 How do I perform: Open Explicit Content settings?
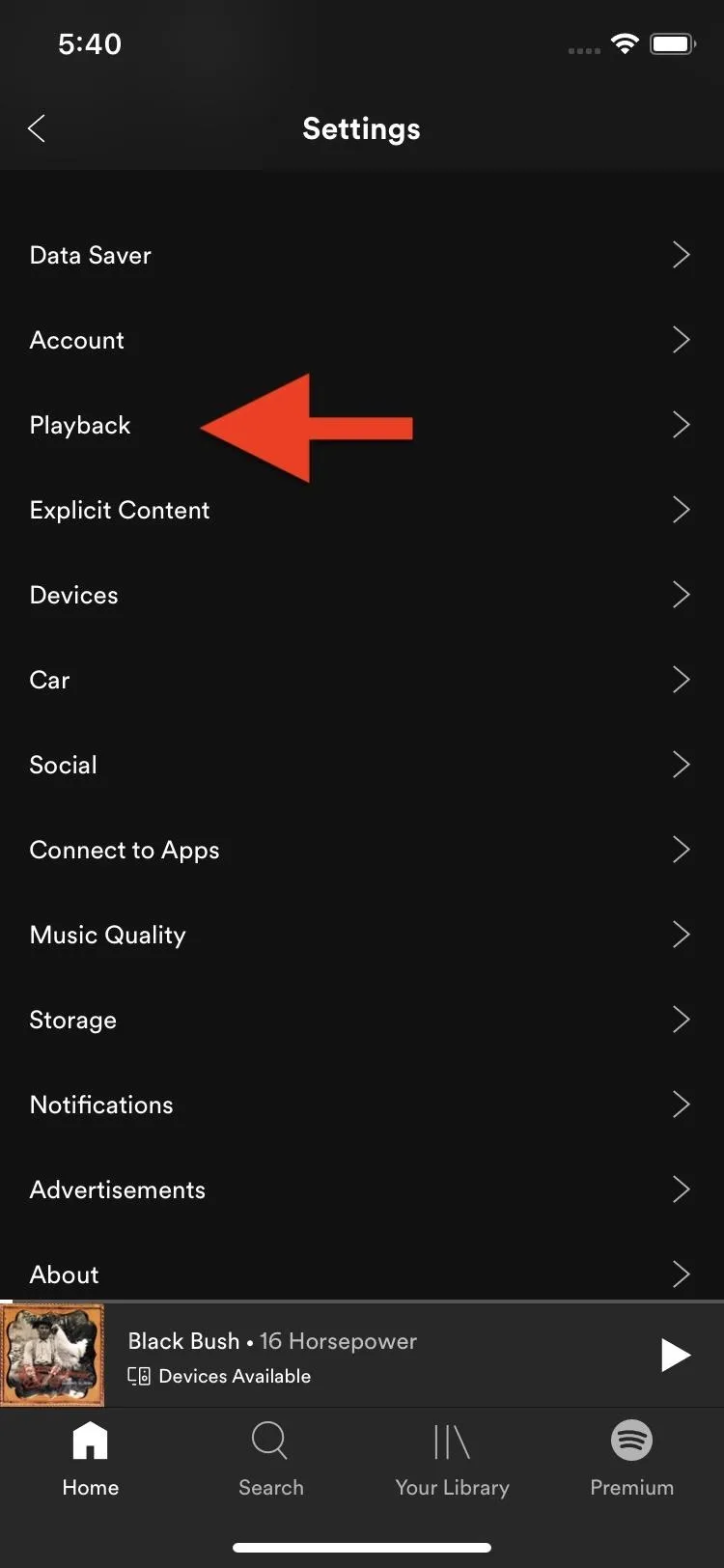(x=362, y=510)
